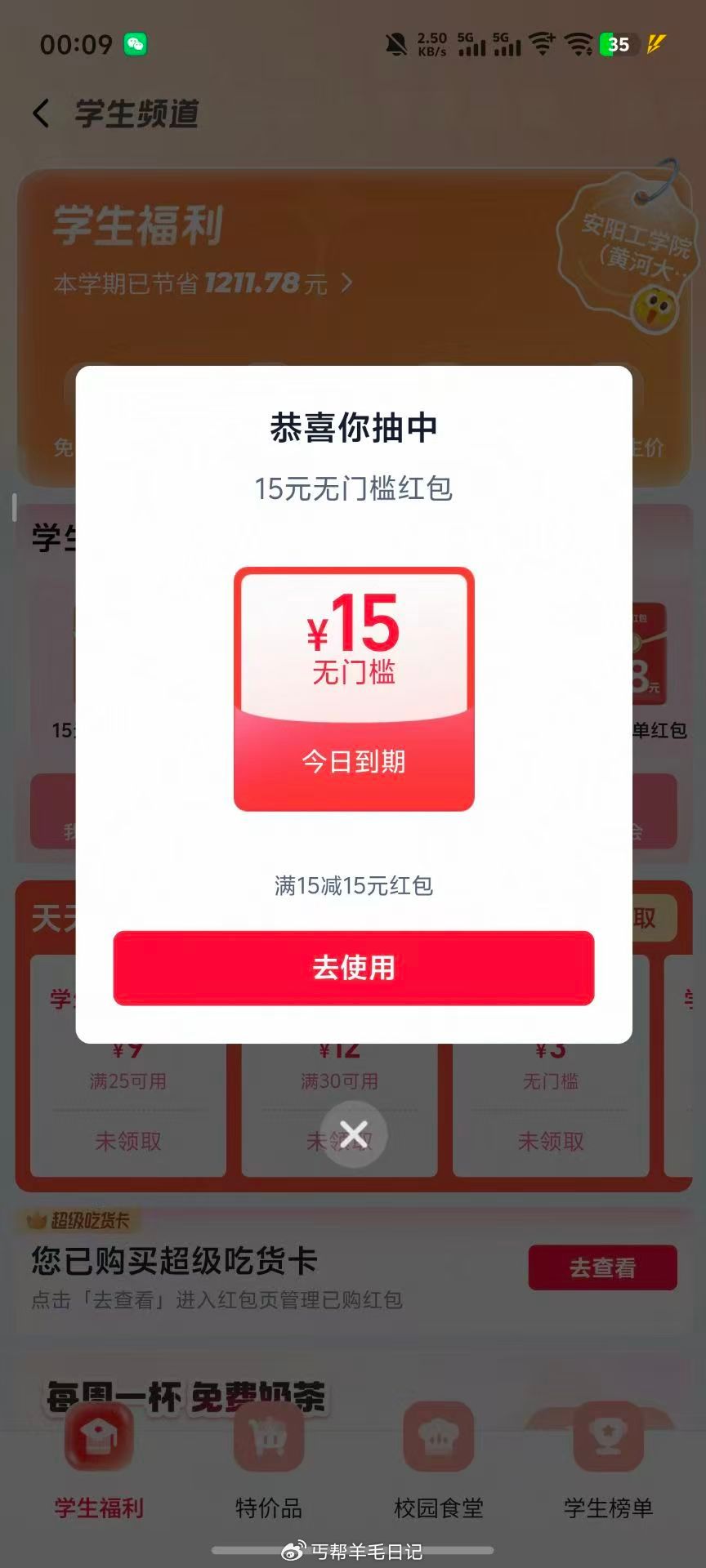Tap the 去使用 button to use the coupon

point(353,969)
